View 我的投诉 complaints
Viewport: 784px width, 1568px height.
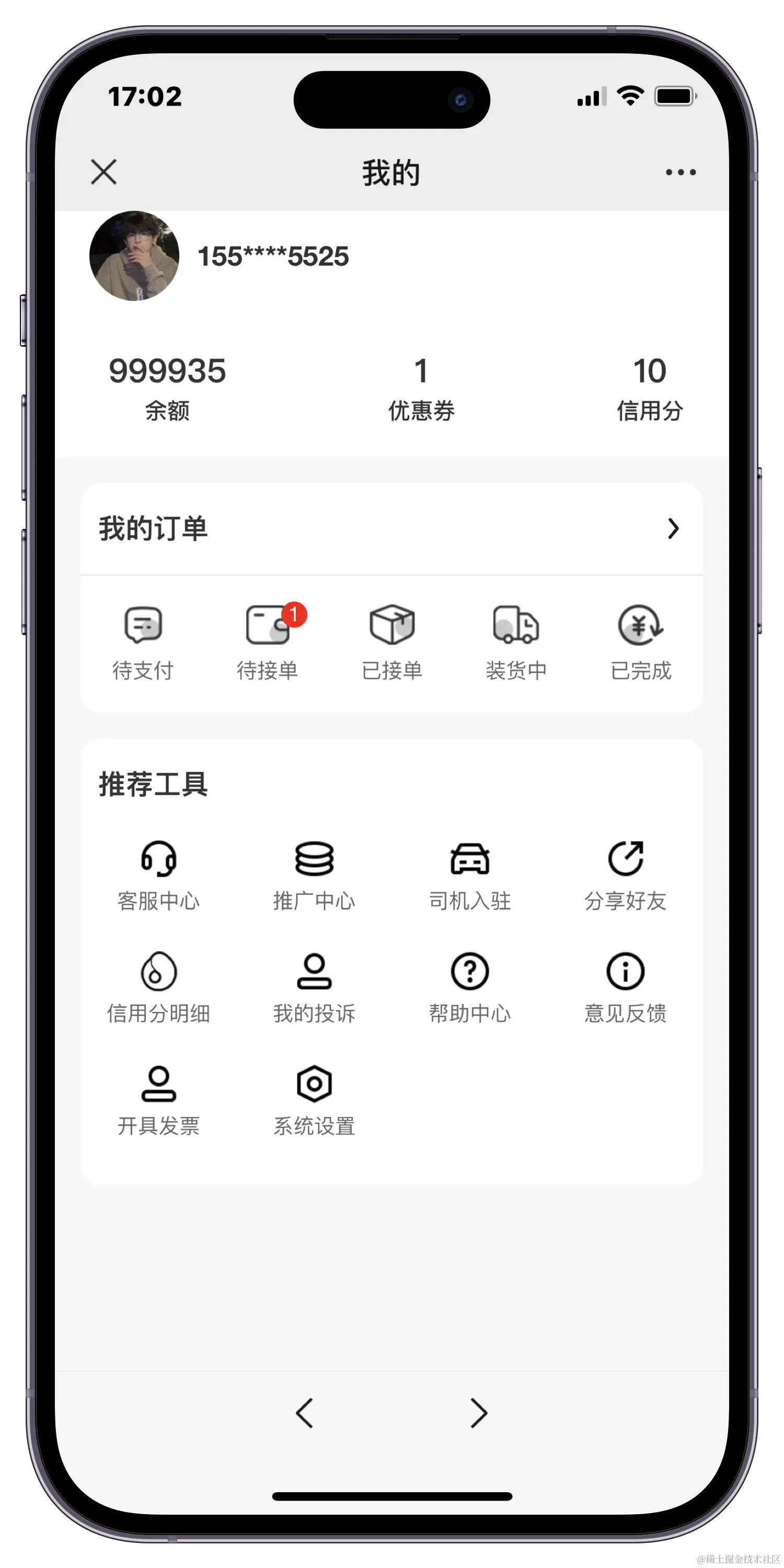[x=314, y=988]
